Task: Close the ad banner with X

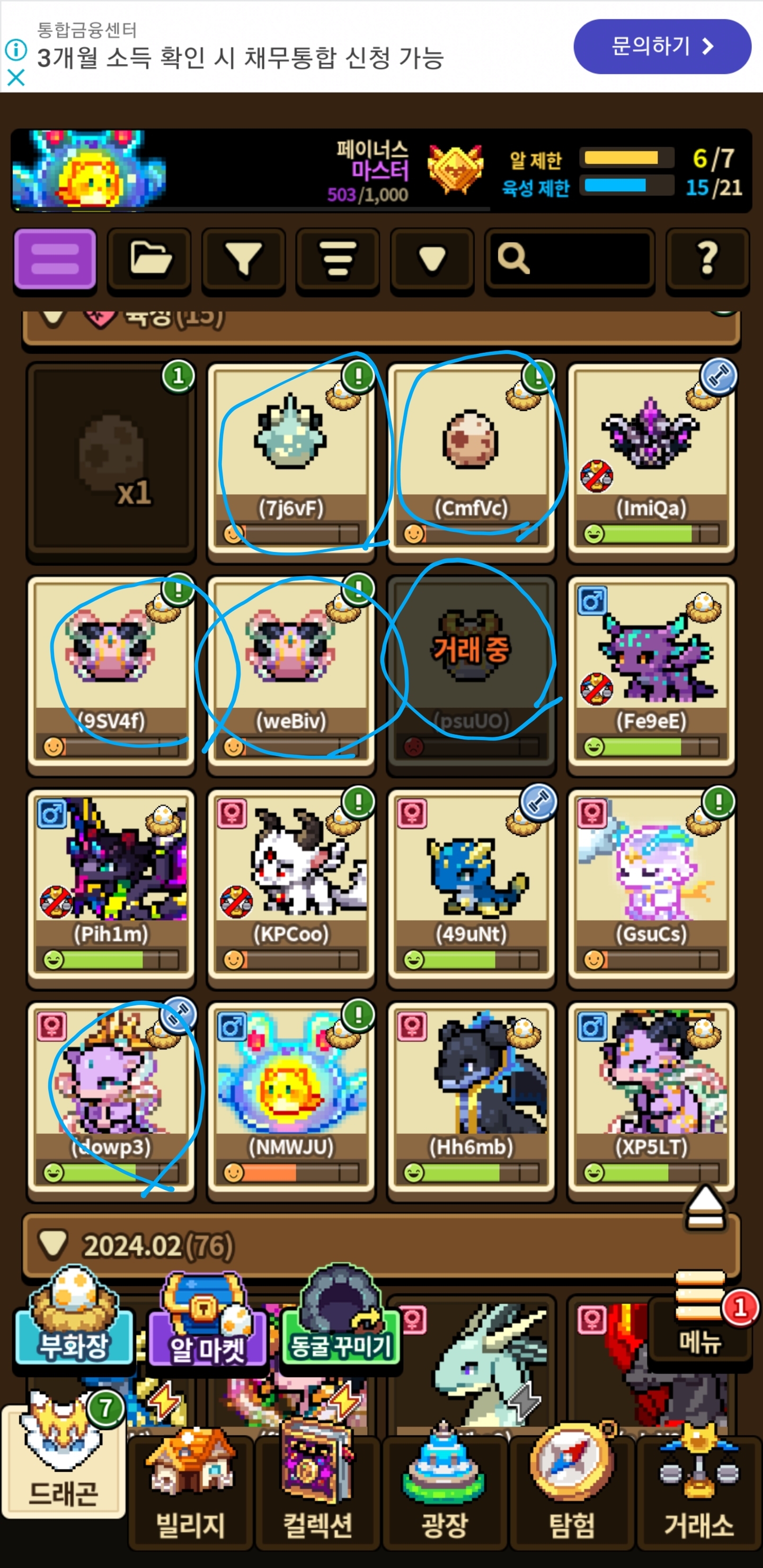Action: (x=16, y=77)
